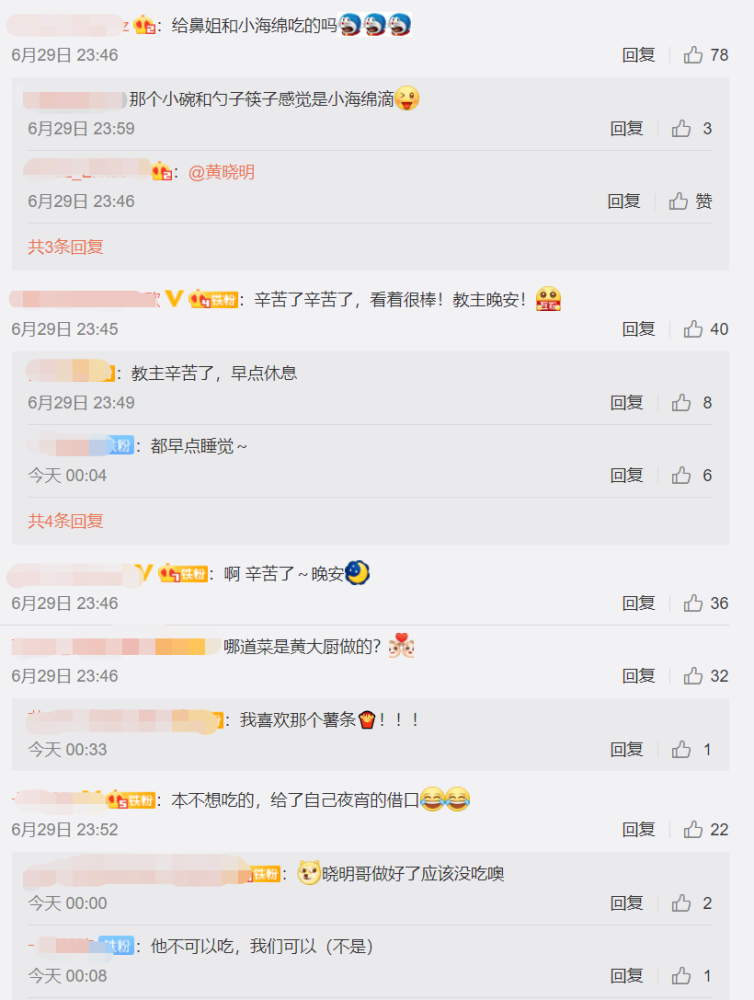The image size is (754, 1000).
Task: Like the comment 给鼻姐和小海绵吃的吗
Action: pyautogui.click(x=694, y=55)
